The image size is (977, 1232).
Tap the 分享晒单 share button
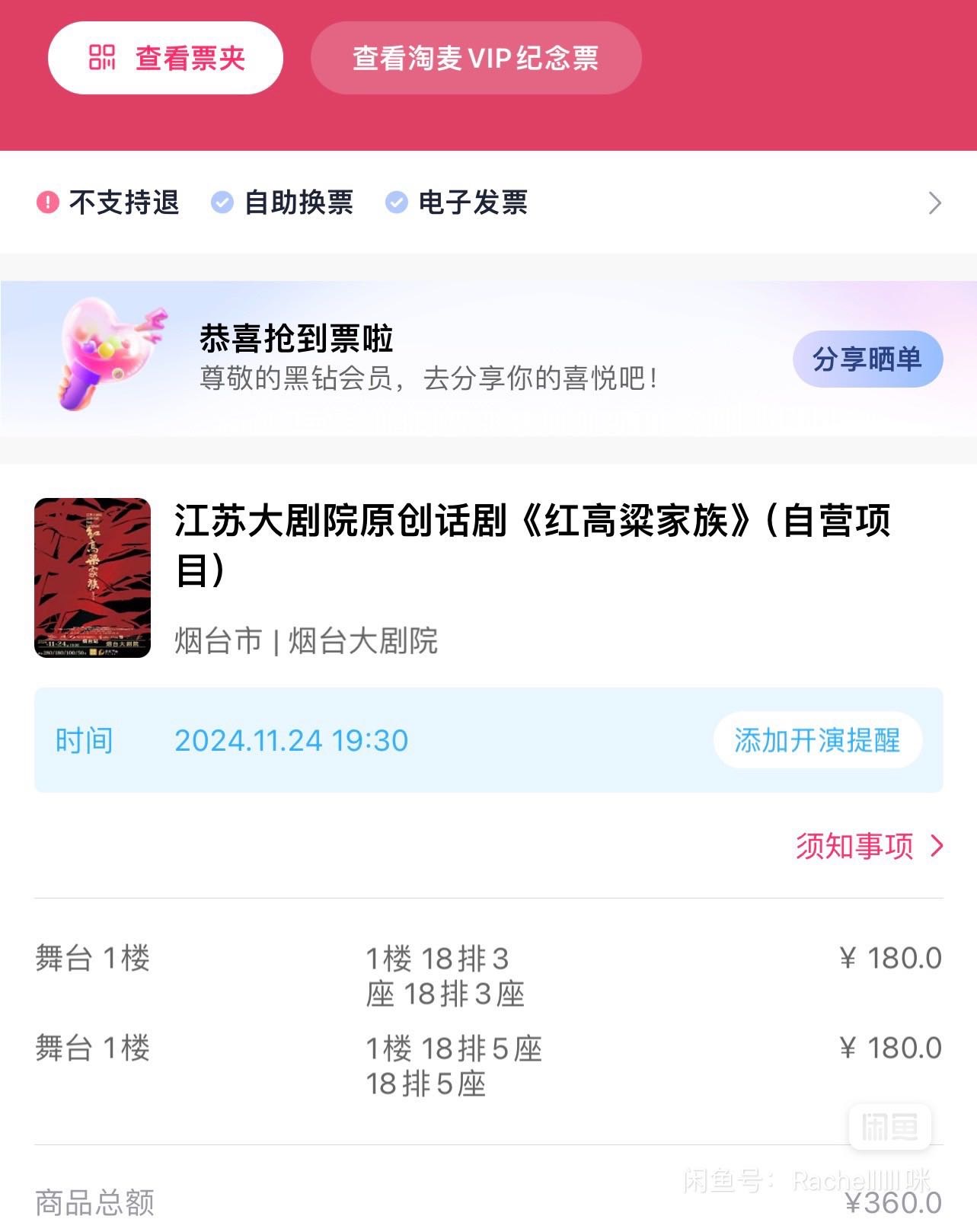(x=867, y=359)
